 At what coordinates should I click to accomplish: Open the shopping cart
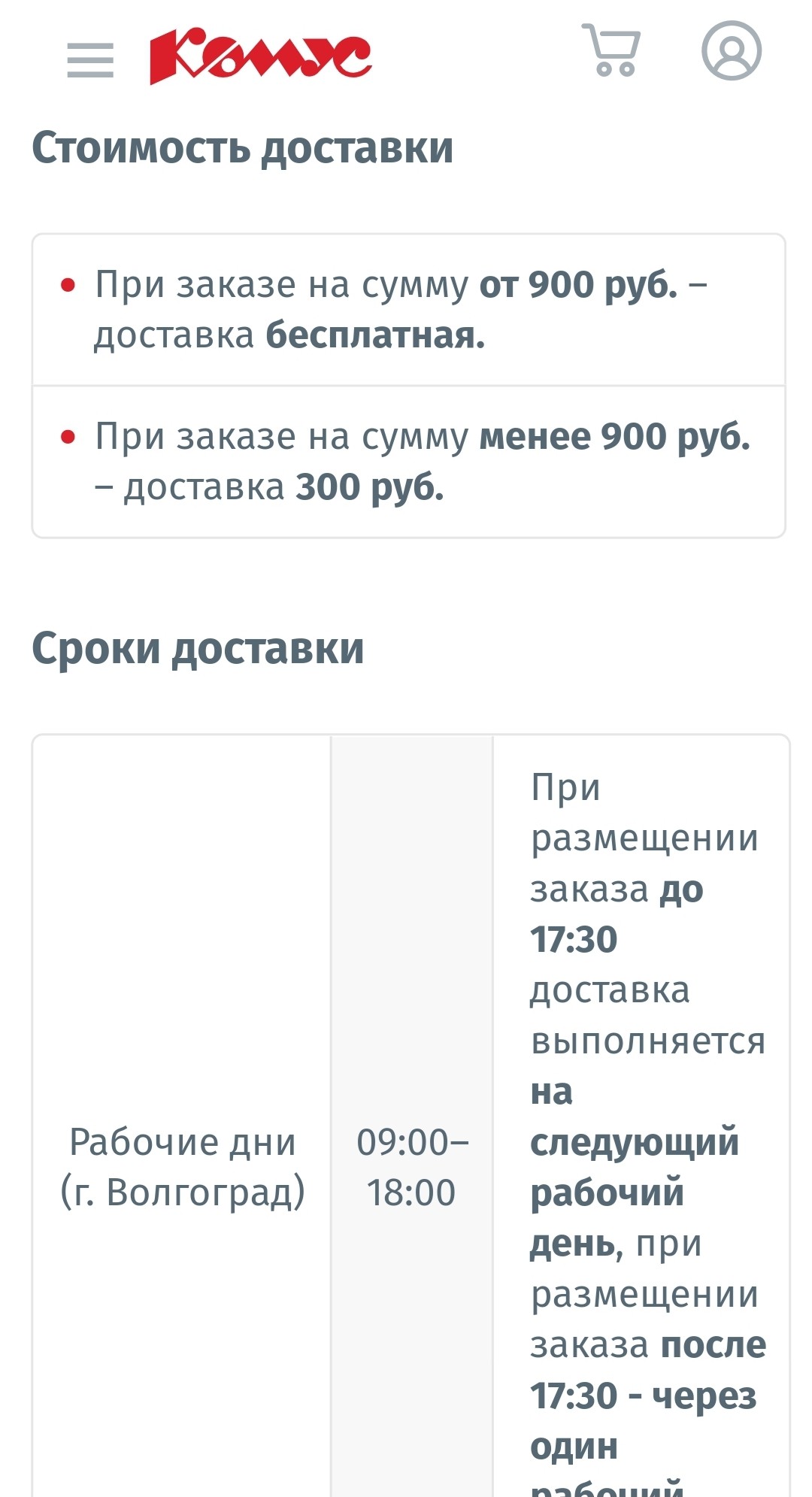[x=611, y=50]
